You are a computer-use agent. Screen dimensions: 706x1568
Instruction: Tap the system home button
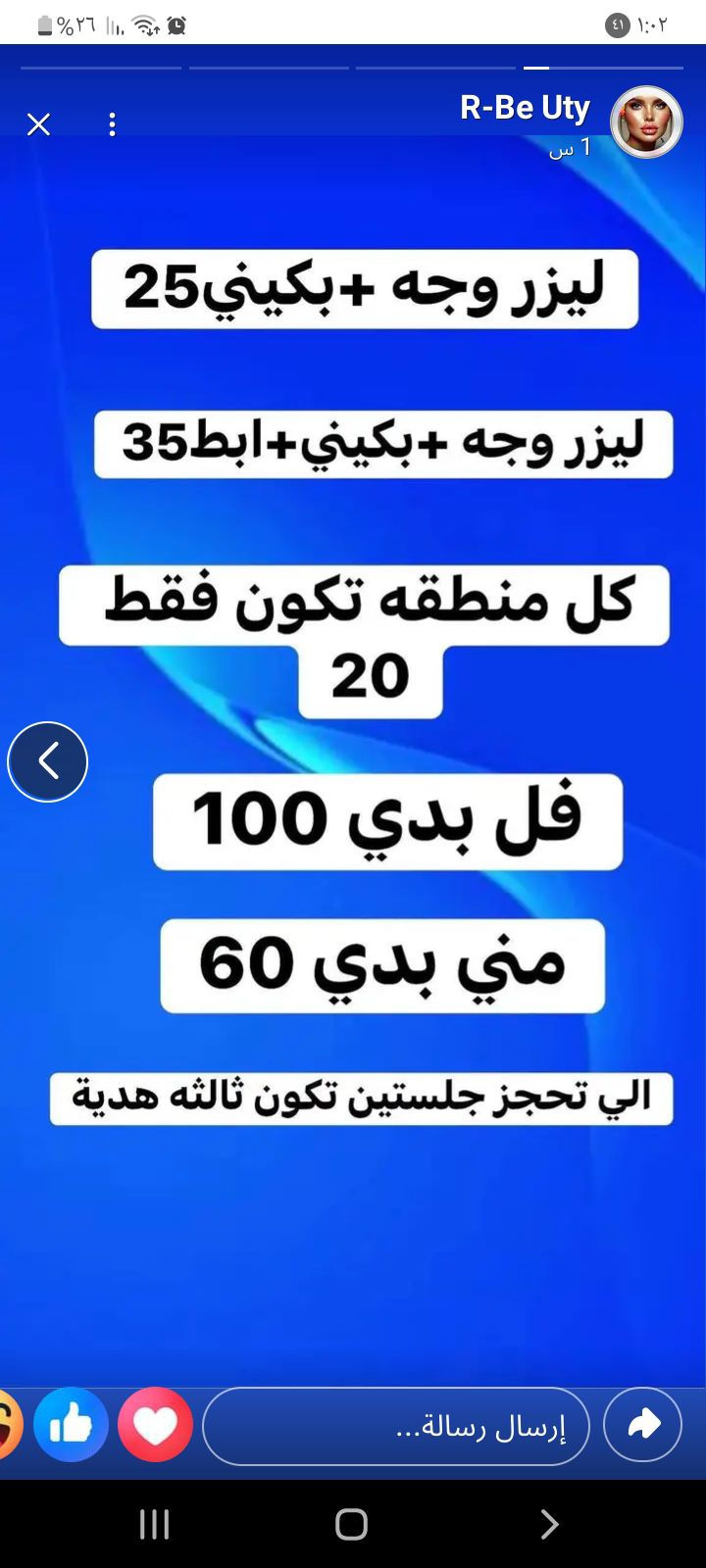coord(351,1524)
